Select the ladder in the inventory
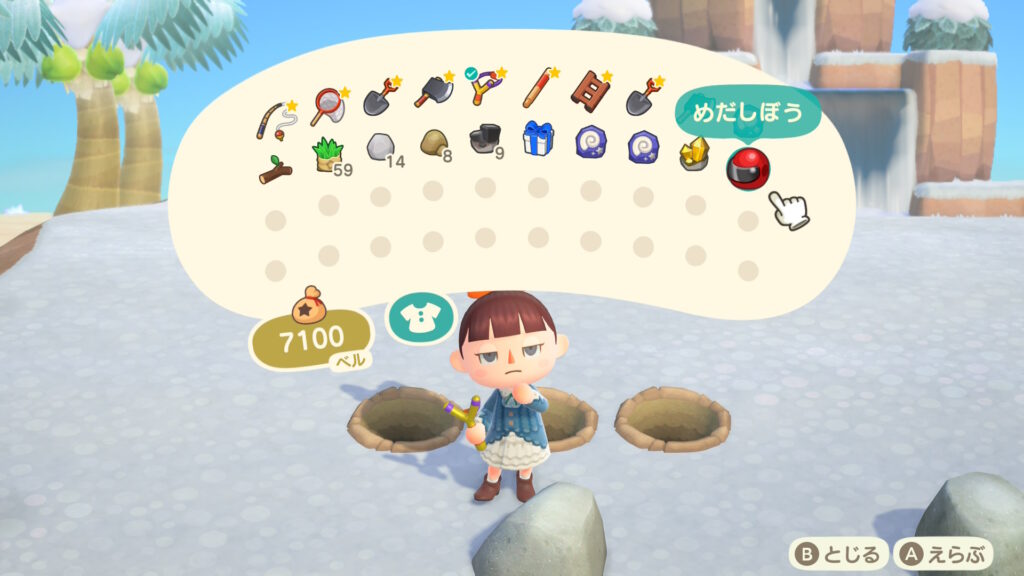This screenshot has width=1024, height=576. pos(588,92)
